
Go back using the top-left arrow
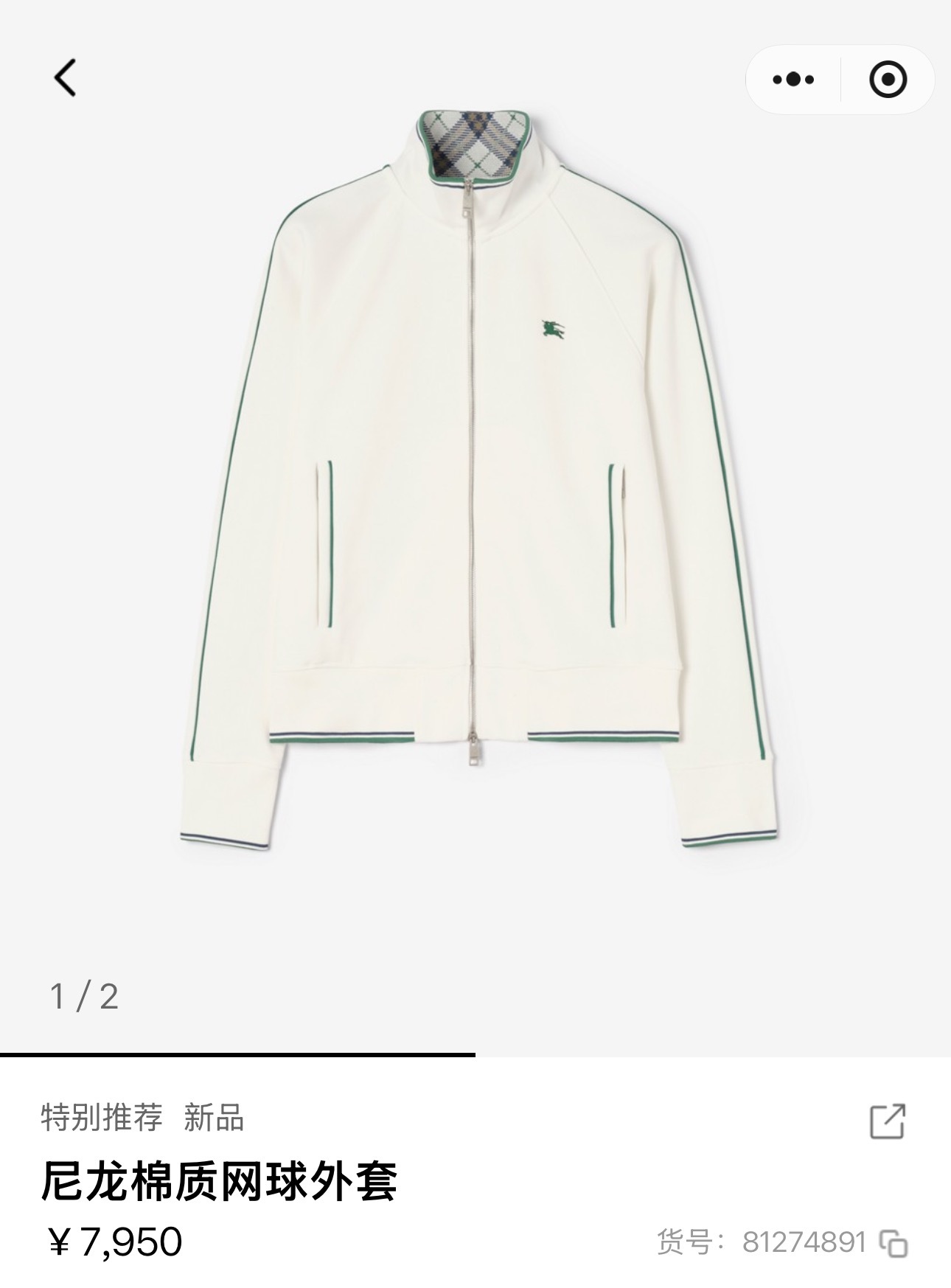click(65, 78)
